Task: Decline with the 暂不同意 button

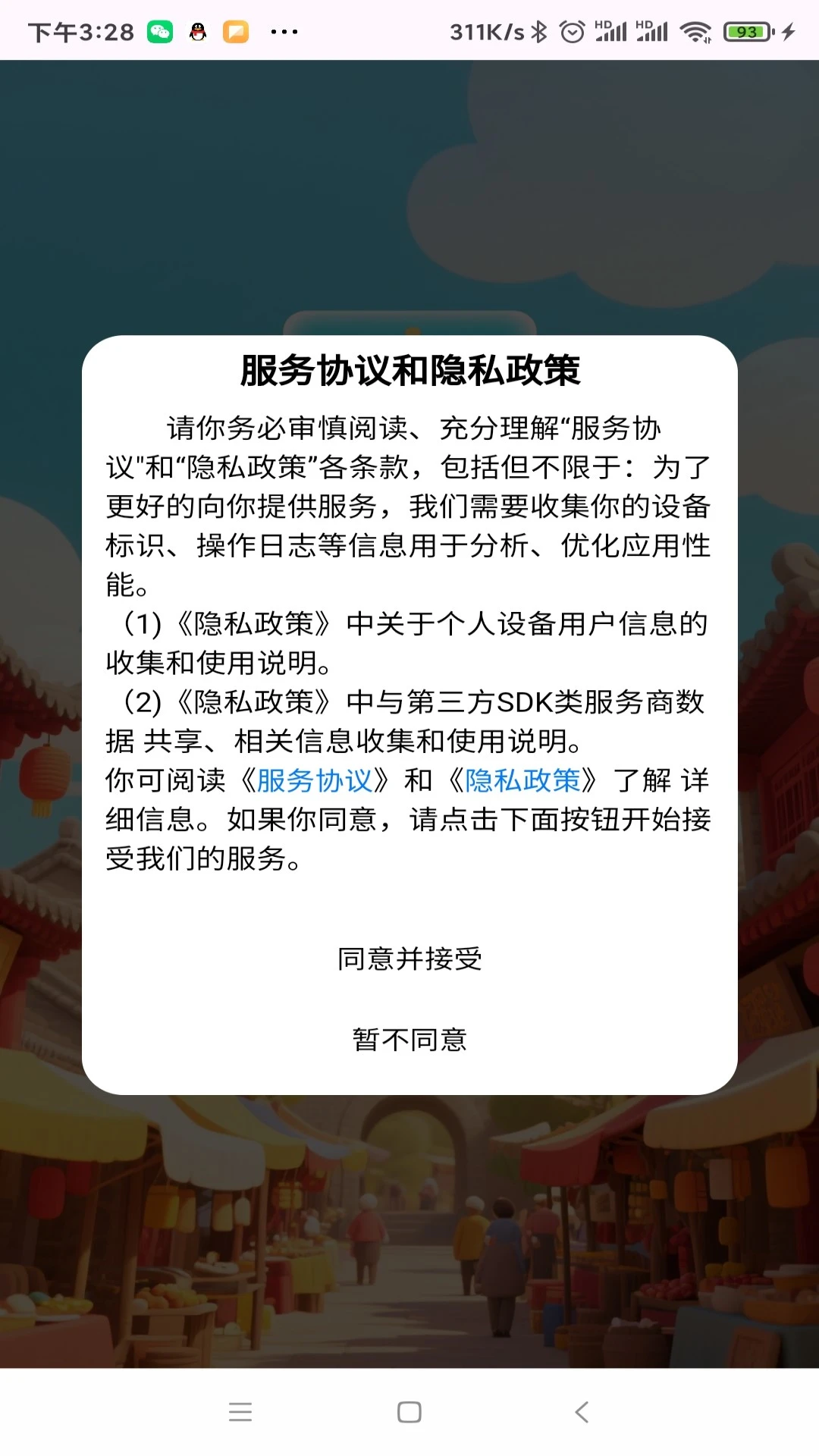Action: [409, 1040]
